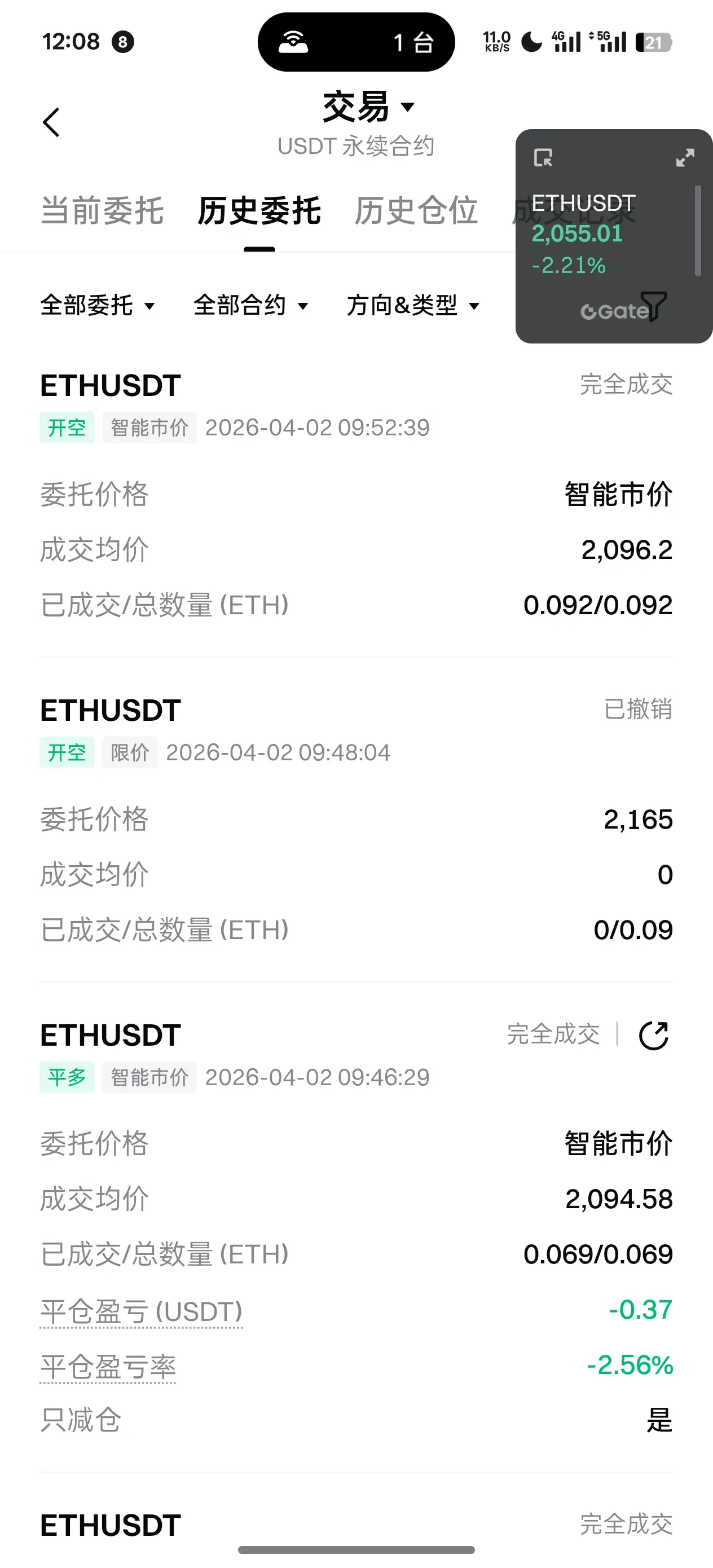The image size is (713, 1568).
Task: Show explanation of 平仓盈亏率
Action: click(108, 1366)
